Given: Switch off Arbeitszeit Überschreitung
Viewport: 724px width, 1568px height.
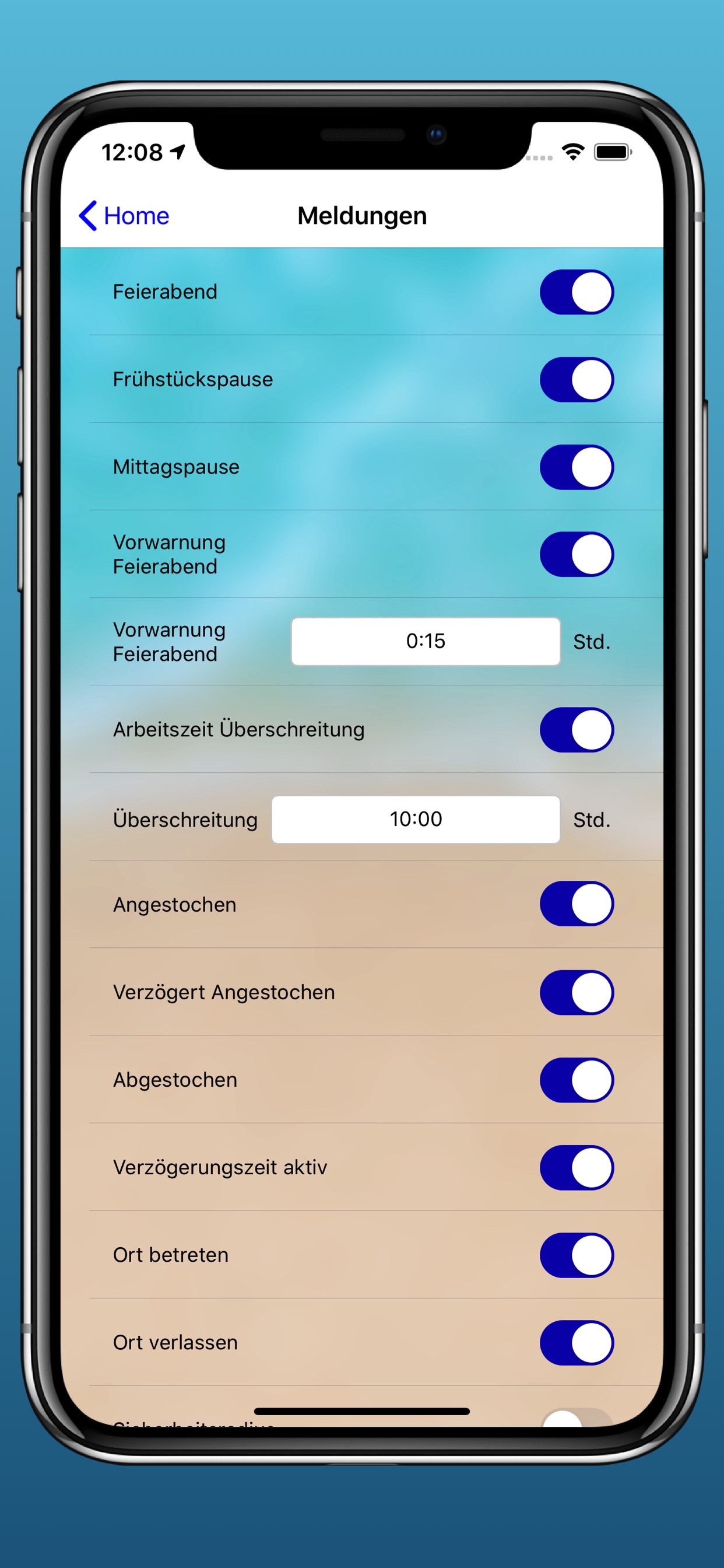Looking at the screenshot, I should (x=577, y=730).
